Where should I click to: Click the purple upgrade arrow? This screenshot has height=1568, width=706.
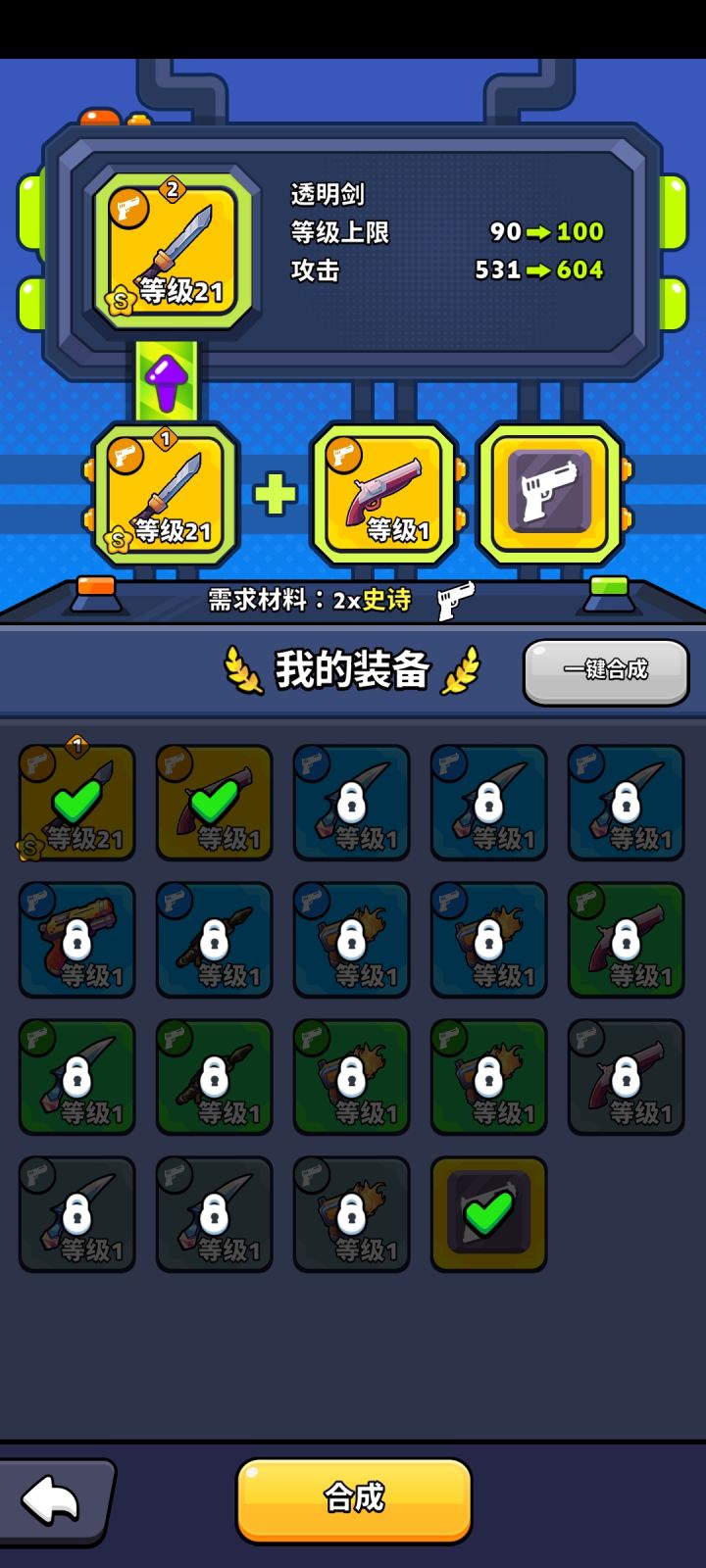[167, 382]
